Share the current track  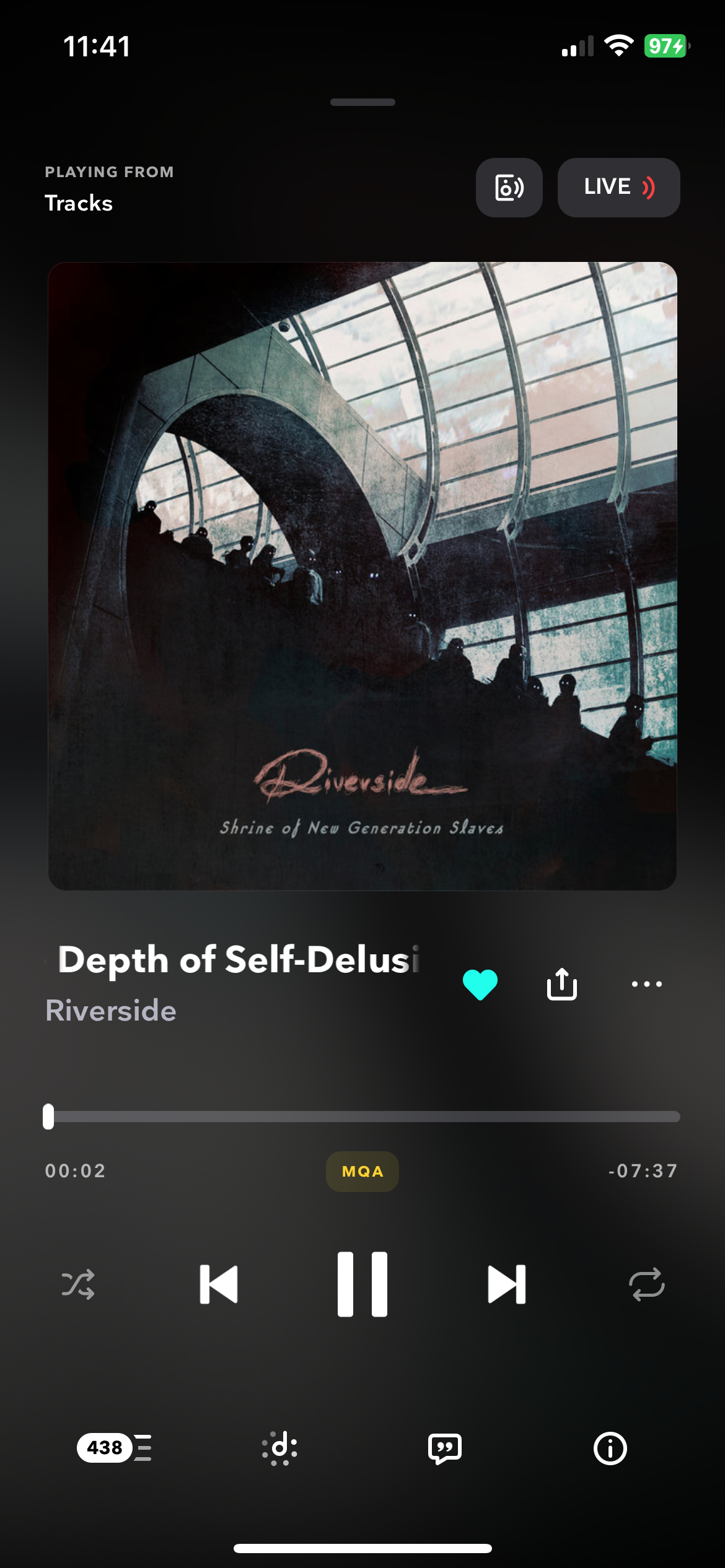[562, 983]
